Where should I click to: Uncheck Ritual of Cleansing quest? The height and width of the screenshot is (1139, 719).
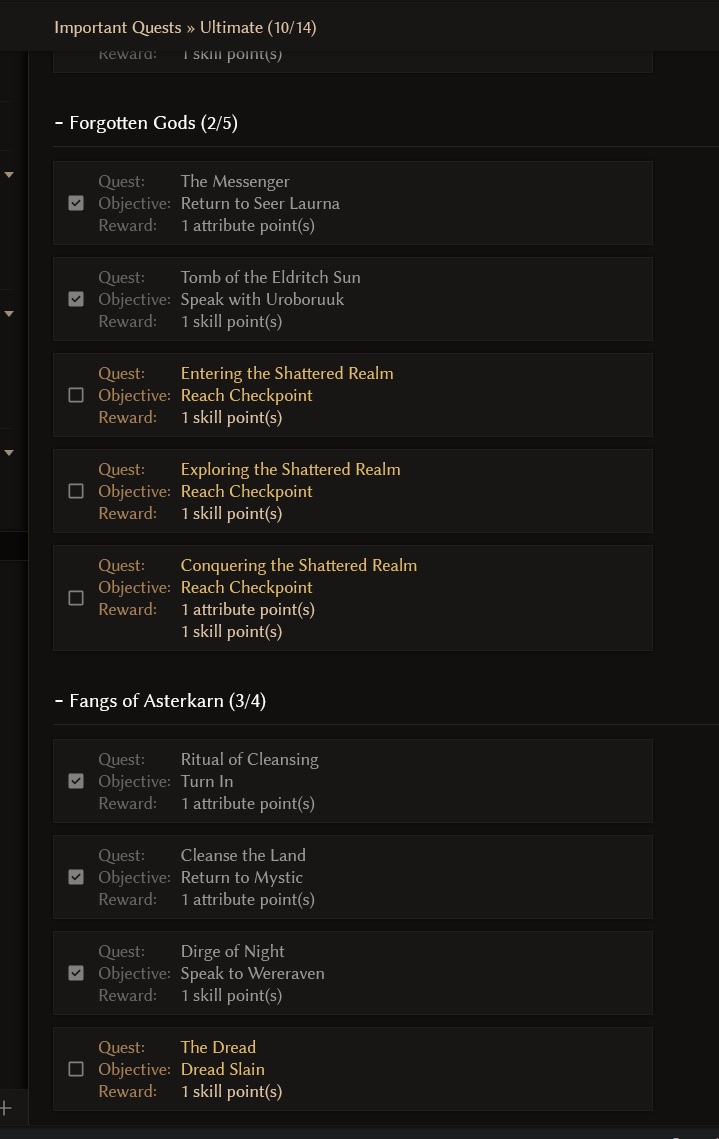pos(76,781)
